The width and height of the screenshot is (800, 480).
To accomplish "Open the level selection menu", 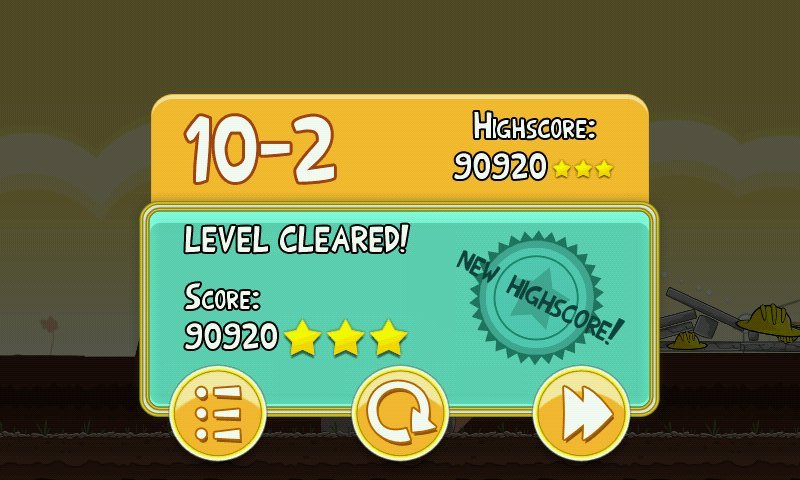I will [x=218, y=412].
